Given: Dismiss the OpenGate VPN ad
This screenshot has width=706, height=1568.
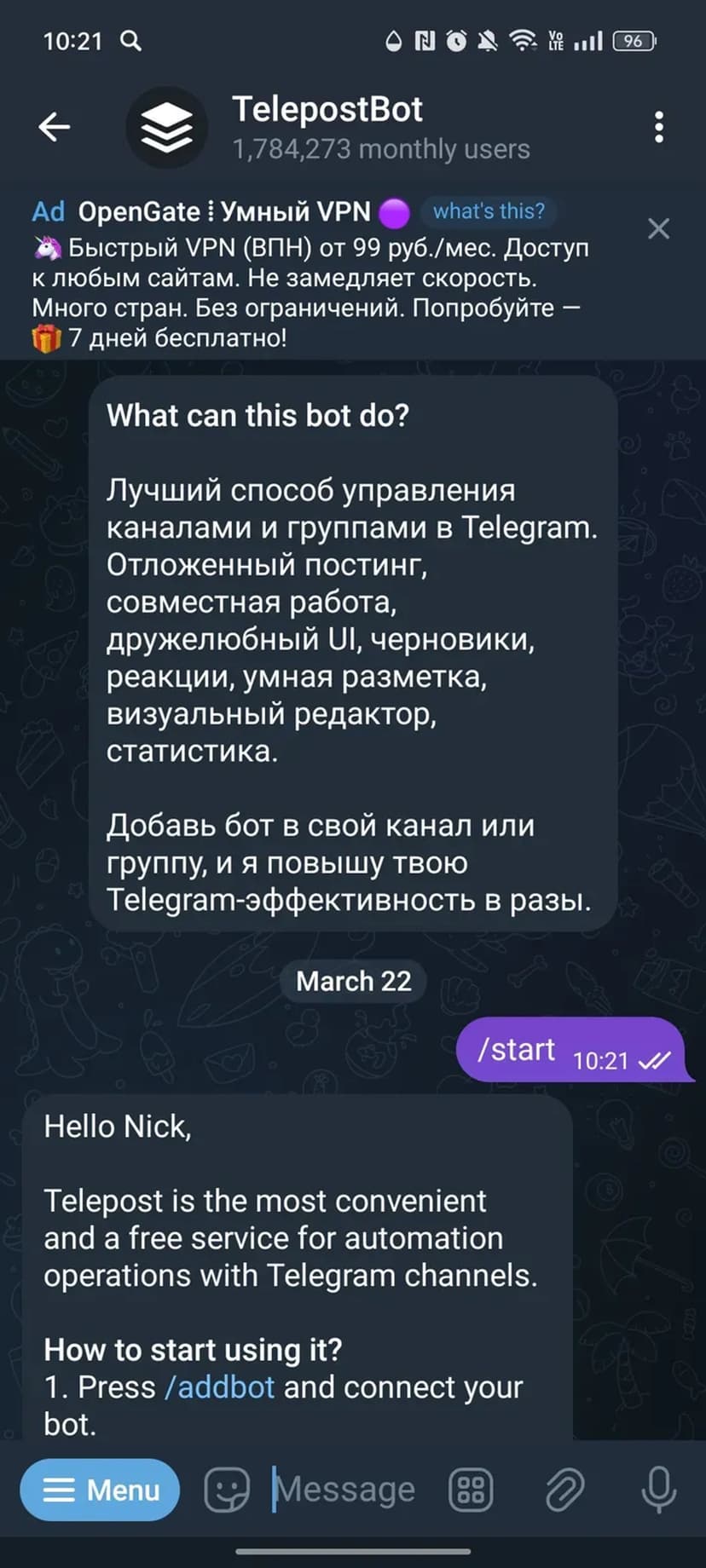Looking at the screenshot, I should pos(658,228).
